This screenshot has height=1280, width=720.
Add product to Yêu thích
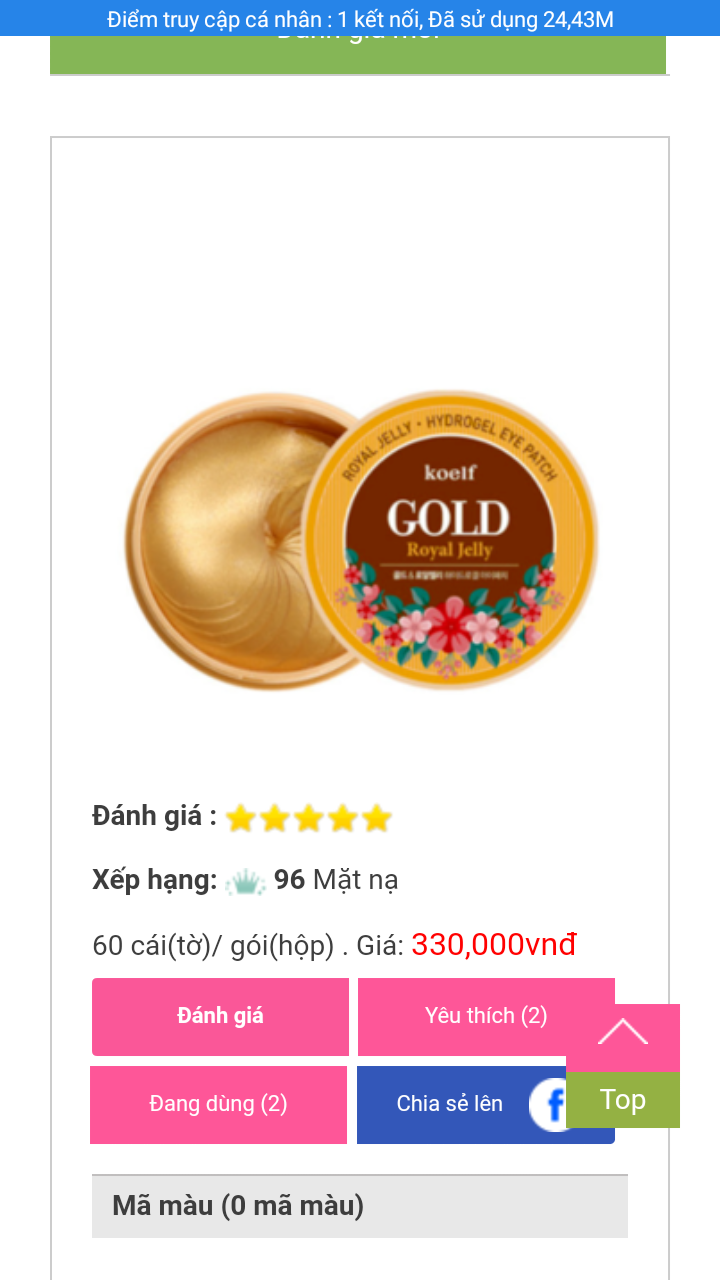click(470, 1016)
